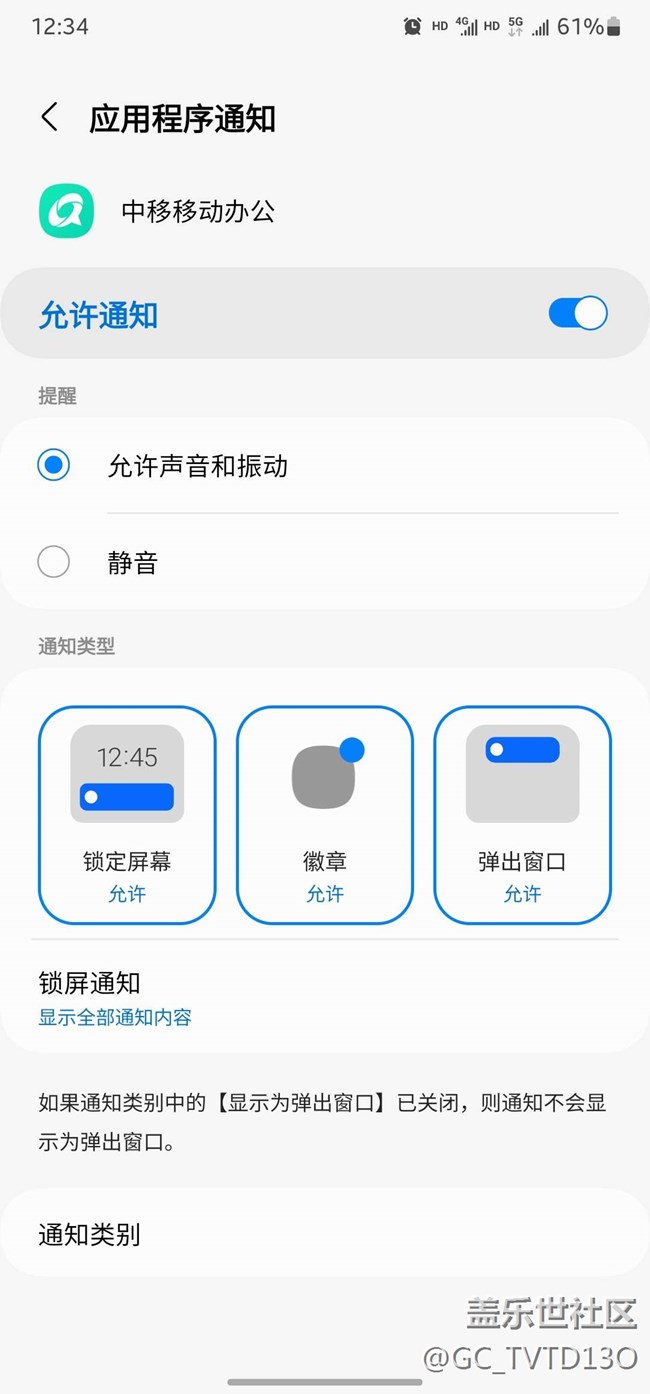Toggle the 徽章 notification type
Screen dimensions: 650x1394
pos(324,814)
